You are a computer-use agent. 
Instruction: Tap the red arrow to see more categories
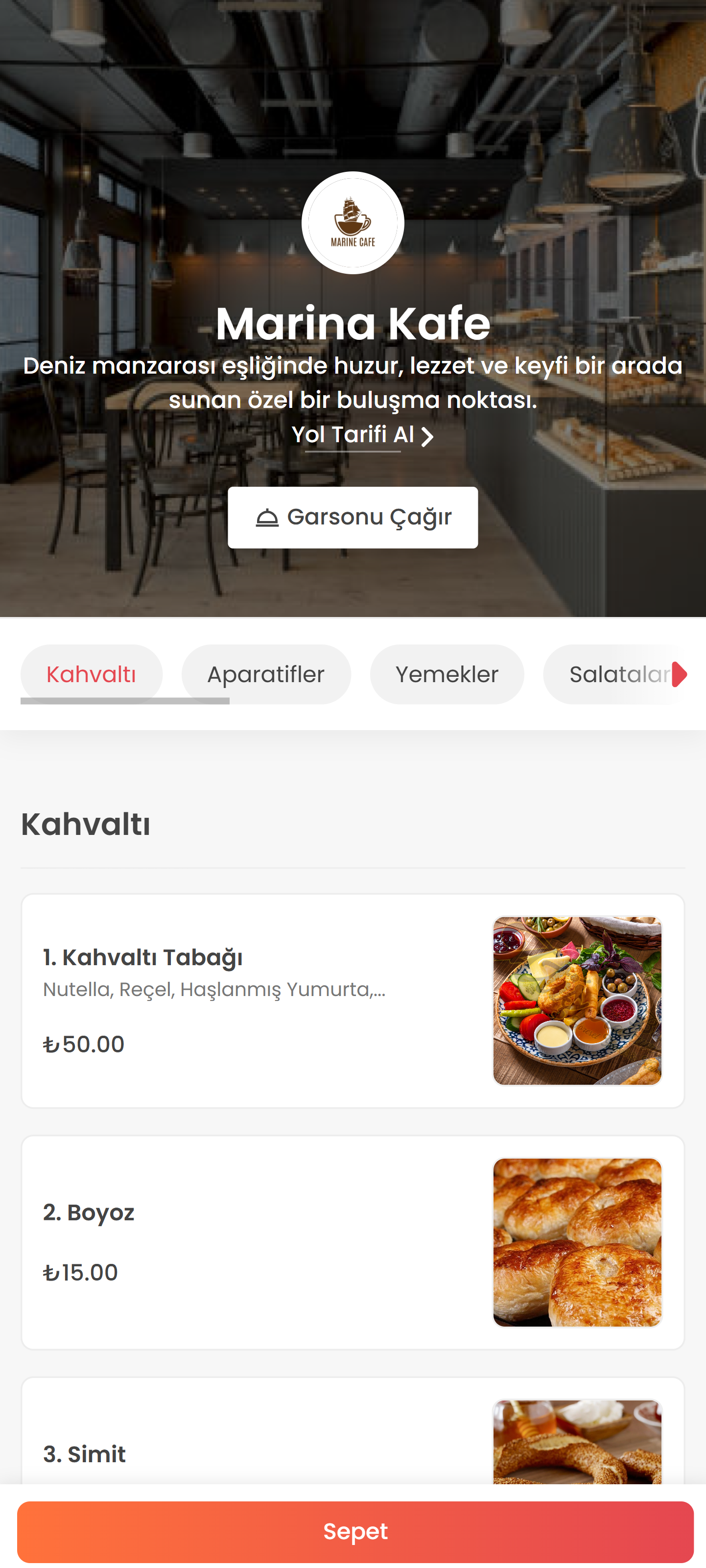680,674
